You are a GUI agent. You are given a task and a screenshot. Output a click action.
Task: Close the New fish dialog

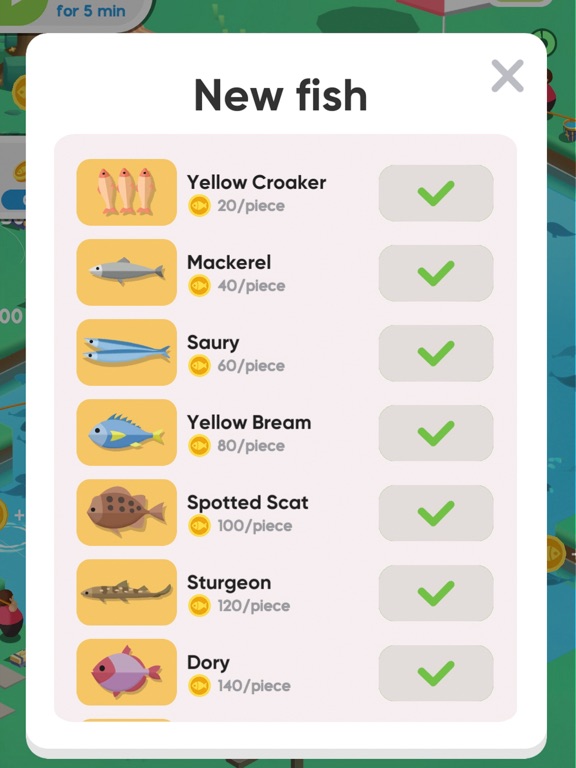pos(507,76)
